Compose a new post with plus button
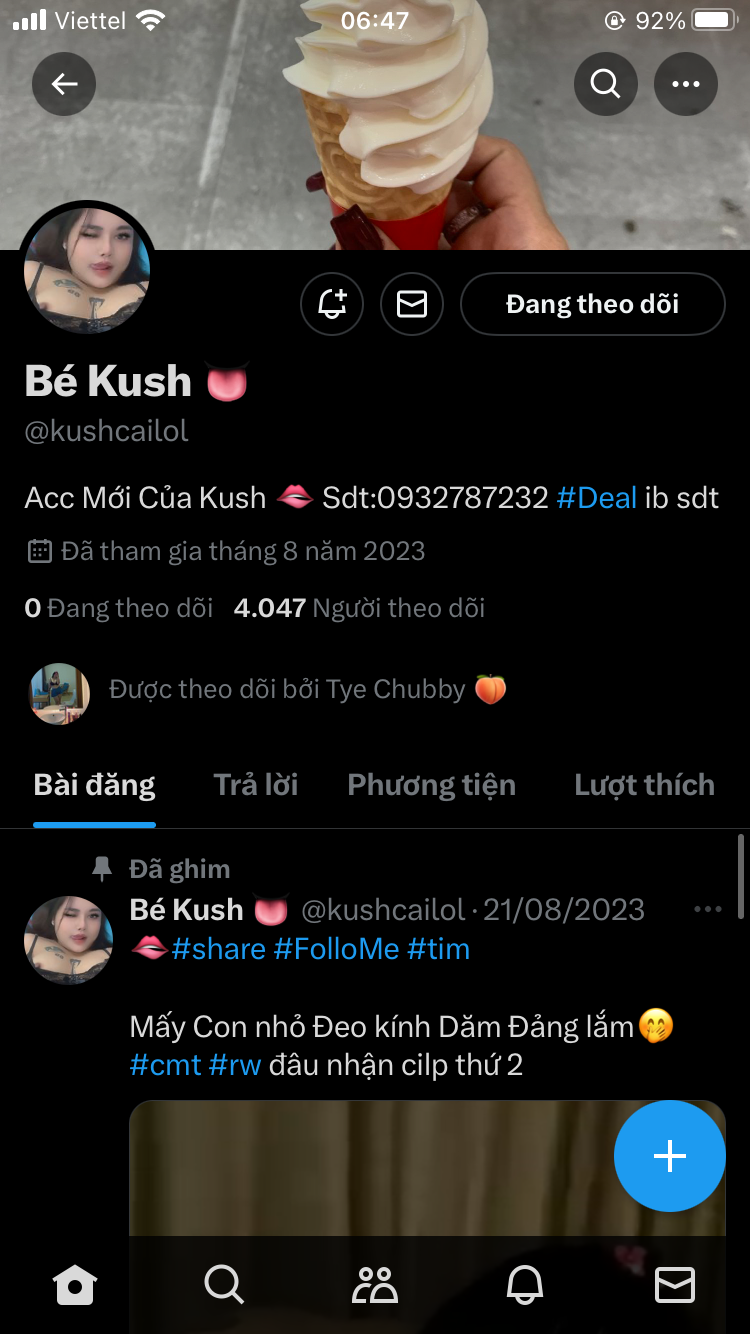The width and height of the screenshot is (750, 1334). [669, 1156]
